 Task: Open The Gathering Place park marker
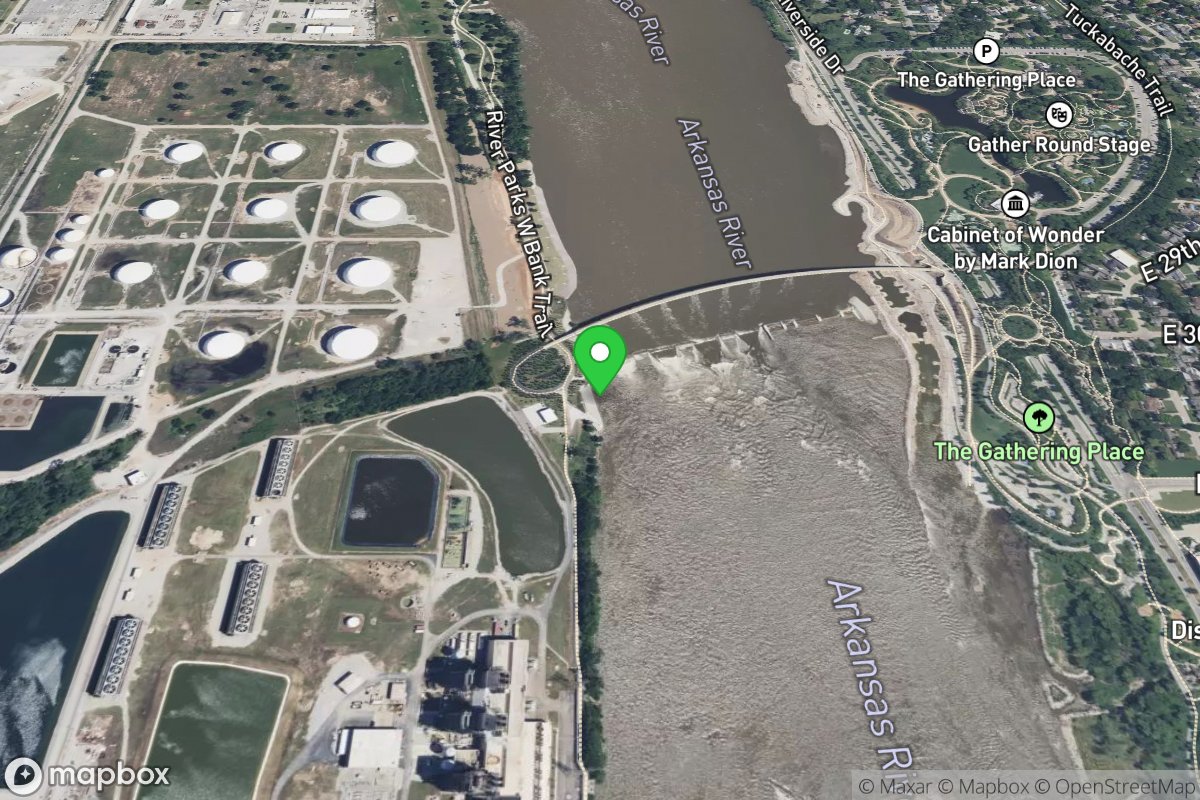coord(1039,415)
